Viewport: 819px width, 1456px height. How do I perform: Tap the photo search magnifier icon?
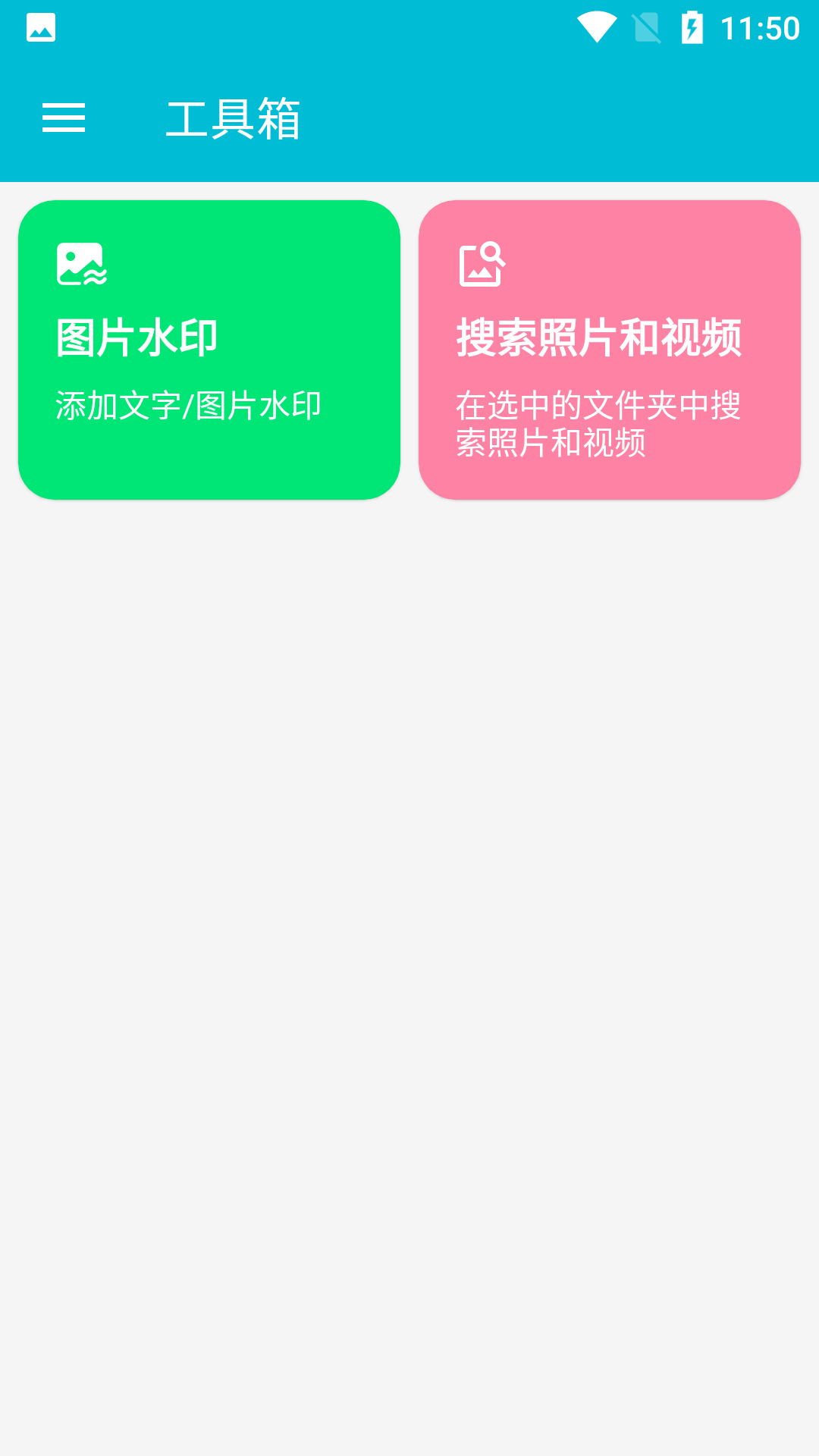coord(483,265)
